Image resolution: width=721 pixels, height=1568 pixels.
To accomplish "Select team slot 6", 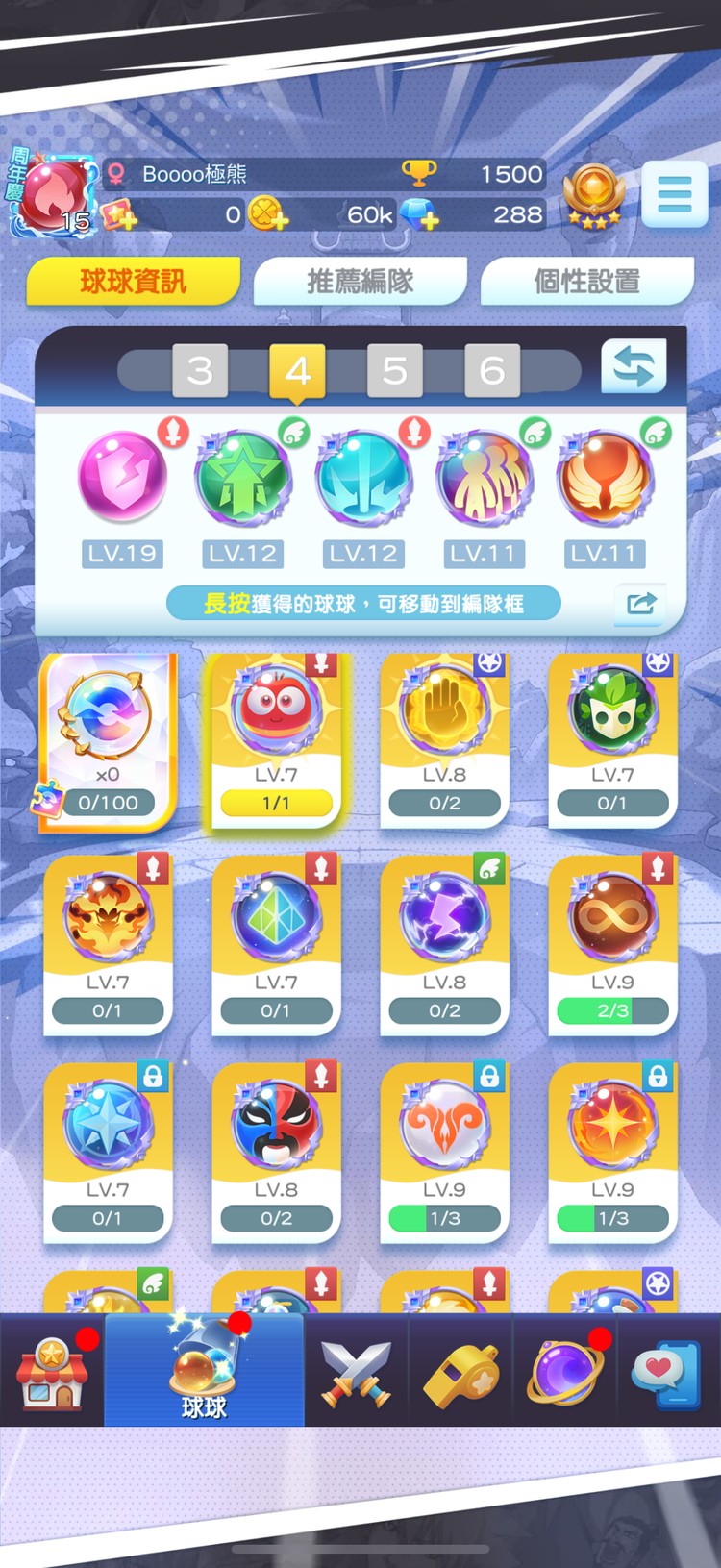I will coord(492,370).
